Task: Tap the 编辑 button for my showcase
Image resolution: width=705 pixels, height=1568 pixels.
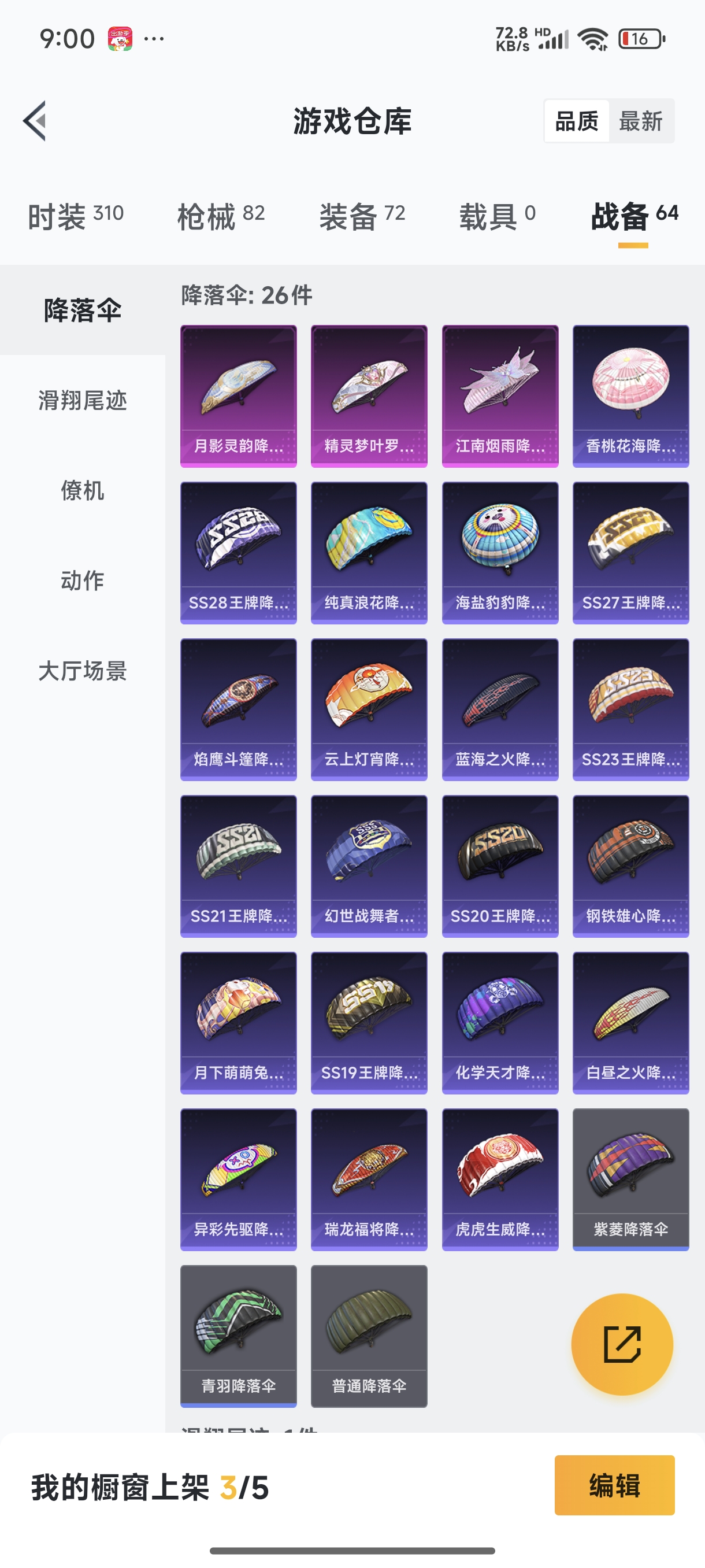Action: coord(614,1485)
